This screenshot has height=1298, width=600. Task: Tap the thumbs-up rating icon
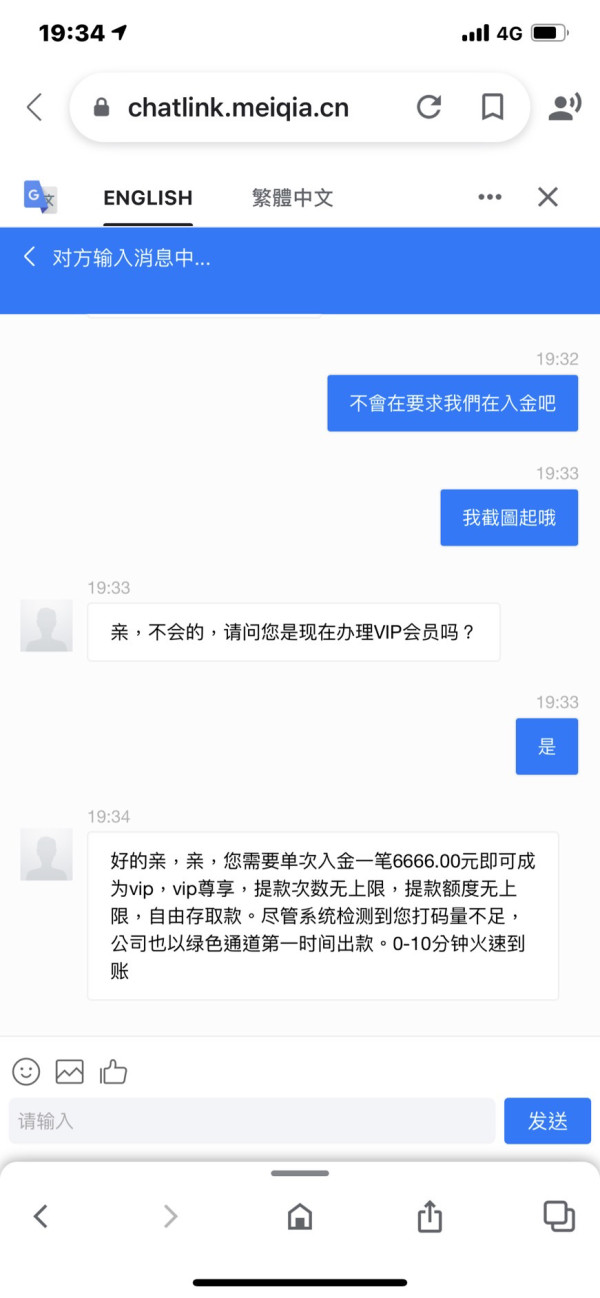113,1071
